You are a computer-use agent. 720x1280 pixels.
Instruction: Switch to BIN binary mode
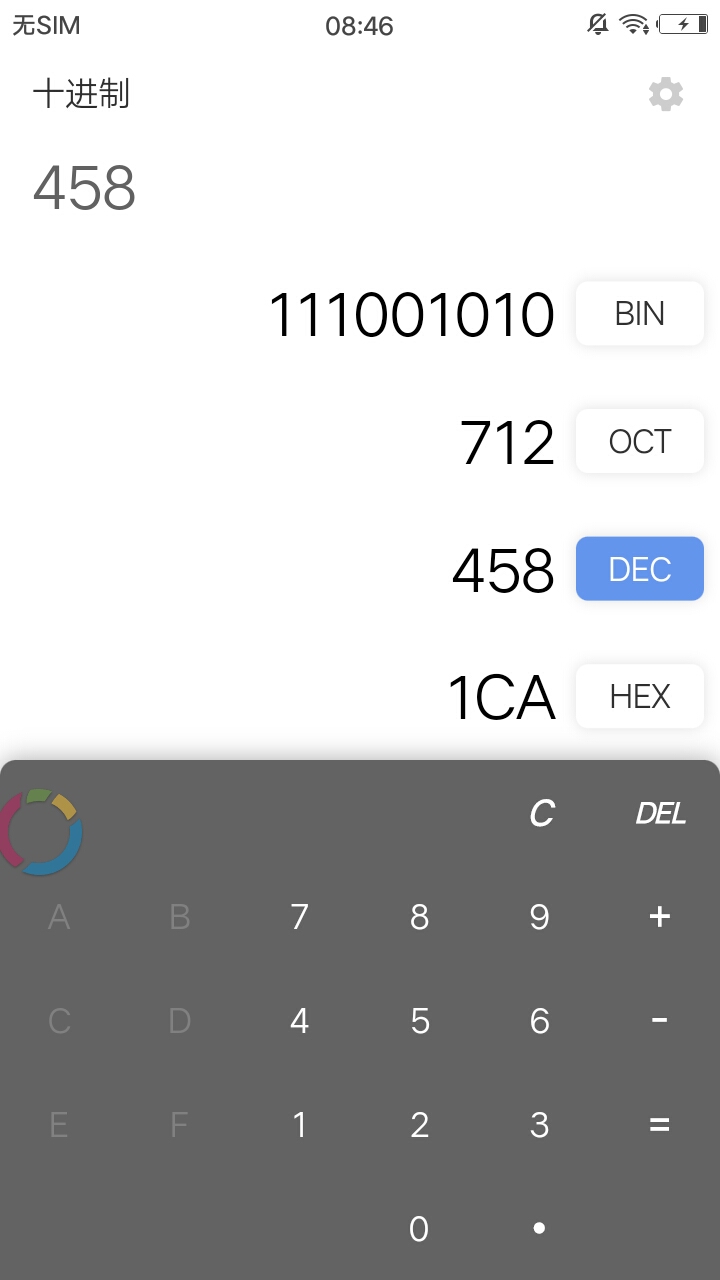pos(640,314)
